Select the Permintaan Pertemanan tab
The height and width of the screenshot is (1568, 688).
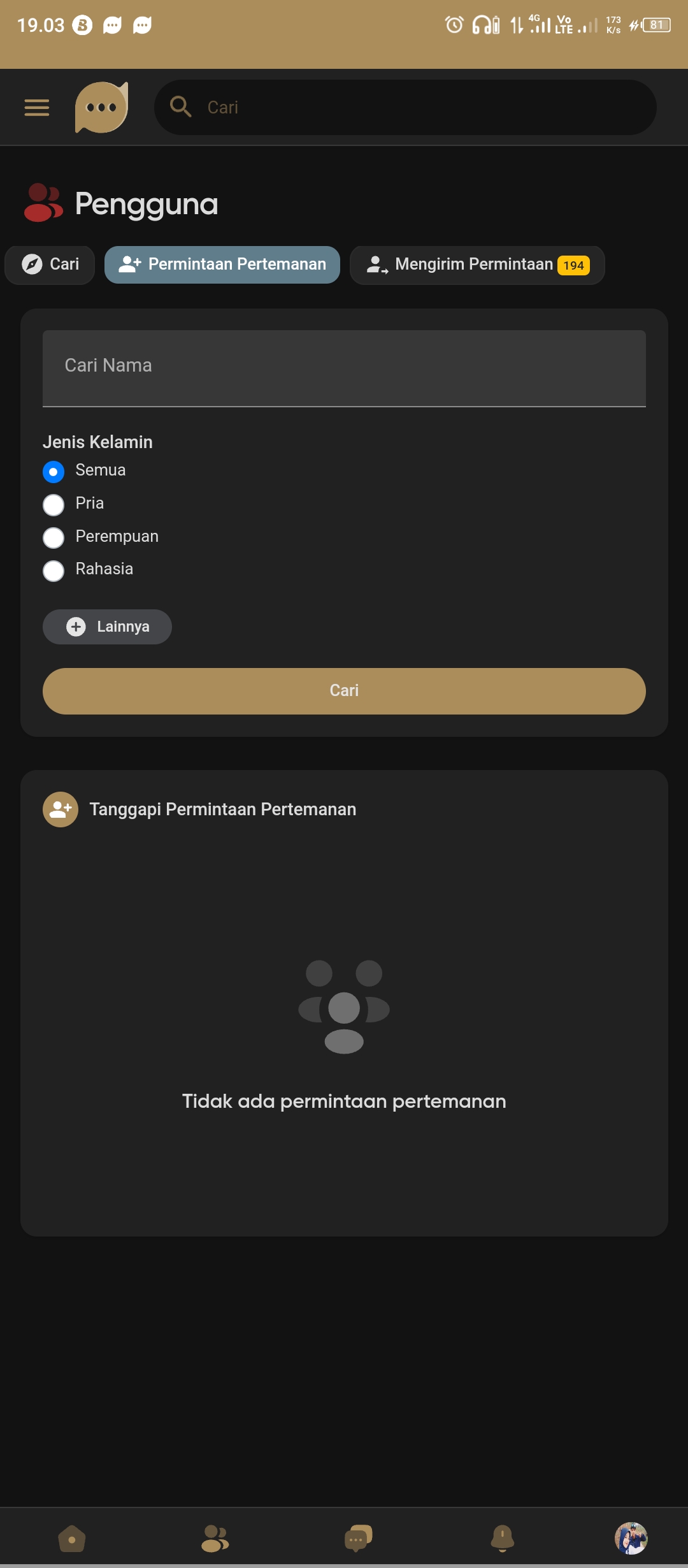point(222,265)
